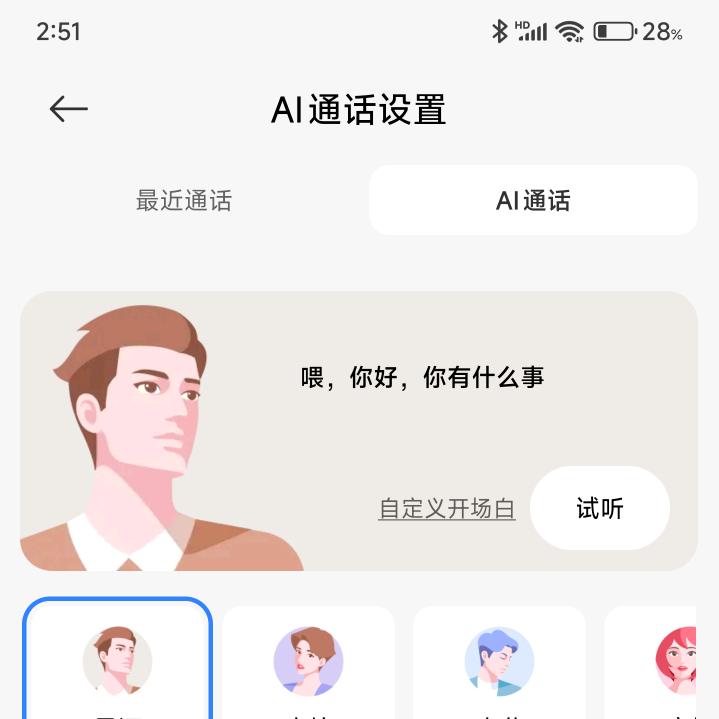
Task: Go back using the back arrow
Action: [x=68, y=109]
